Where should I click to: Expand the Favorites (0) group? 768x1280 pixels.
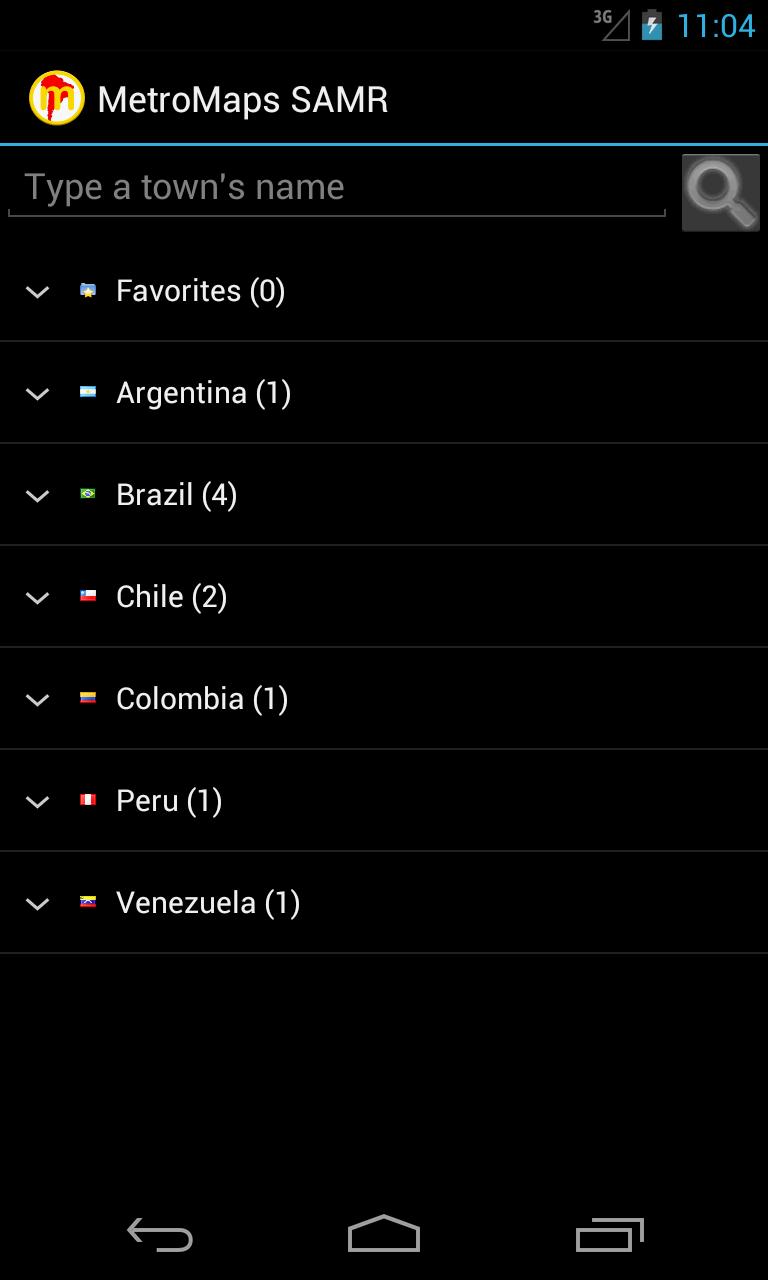click(200, 291)
